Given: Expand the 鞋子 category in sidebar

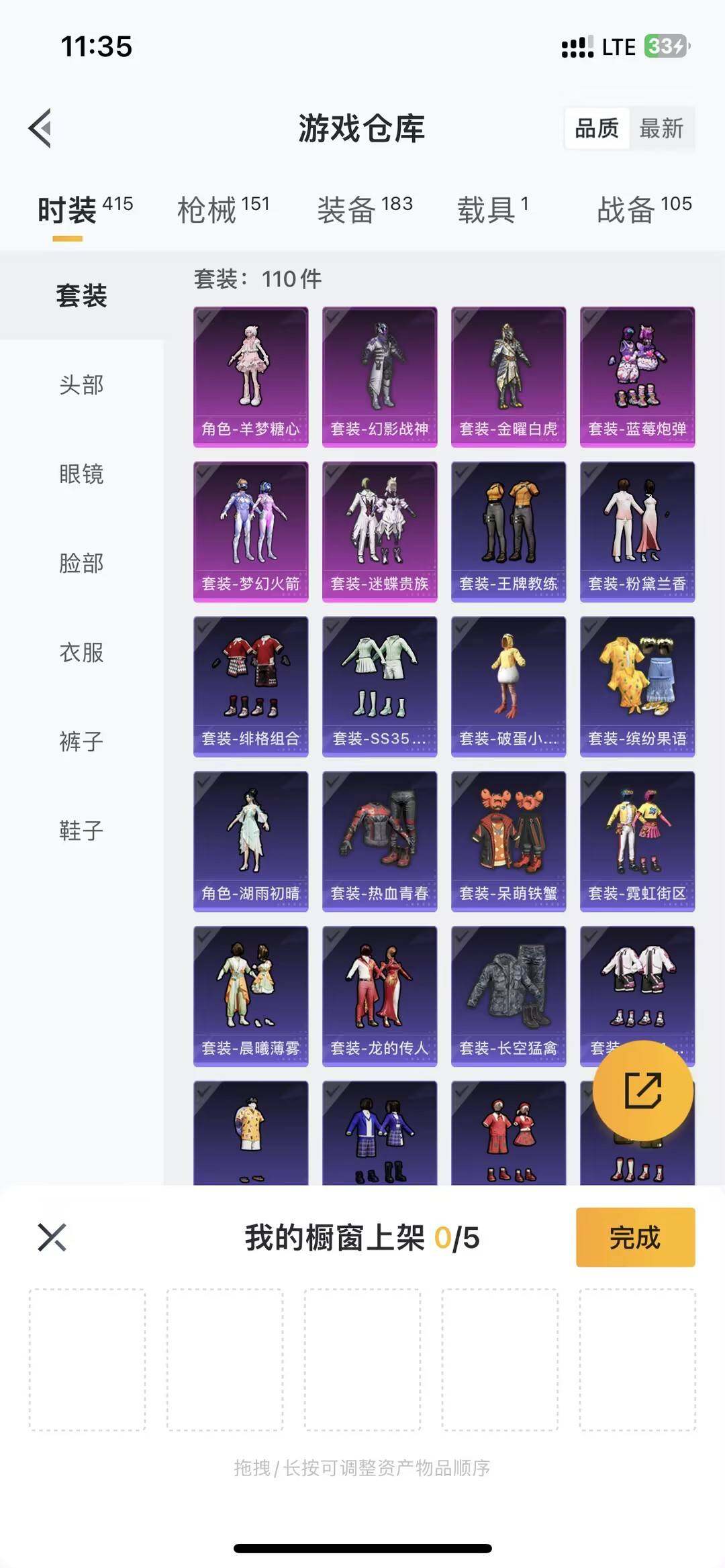Looking at the screenshot, I should 81,832.
